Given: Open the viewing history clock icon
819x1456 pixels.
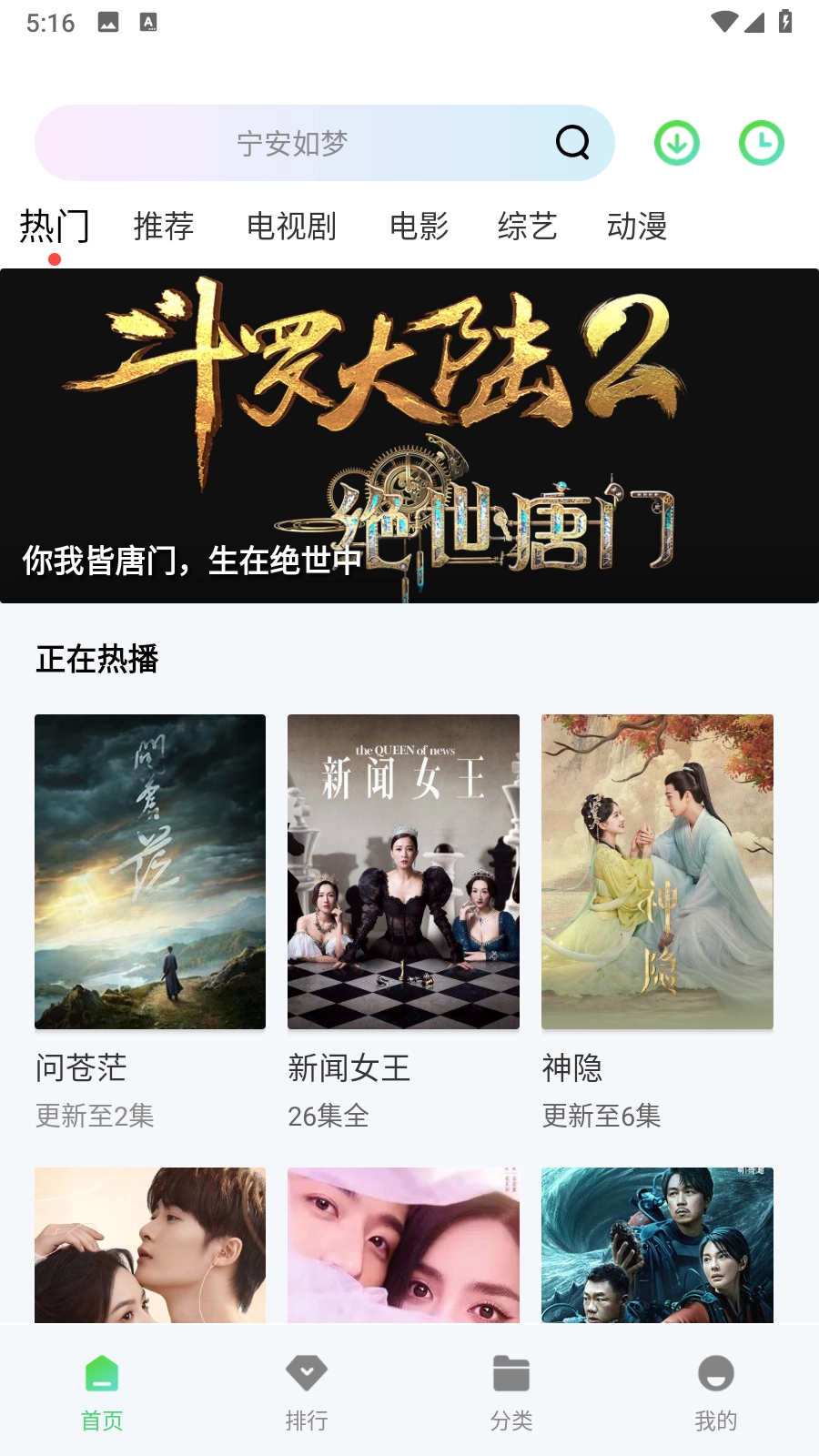Looking at the screenshot, I should pyautogui.click(x=762, y=143).
